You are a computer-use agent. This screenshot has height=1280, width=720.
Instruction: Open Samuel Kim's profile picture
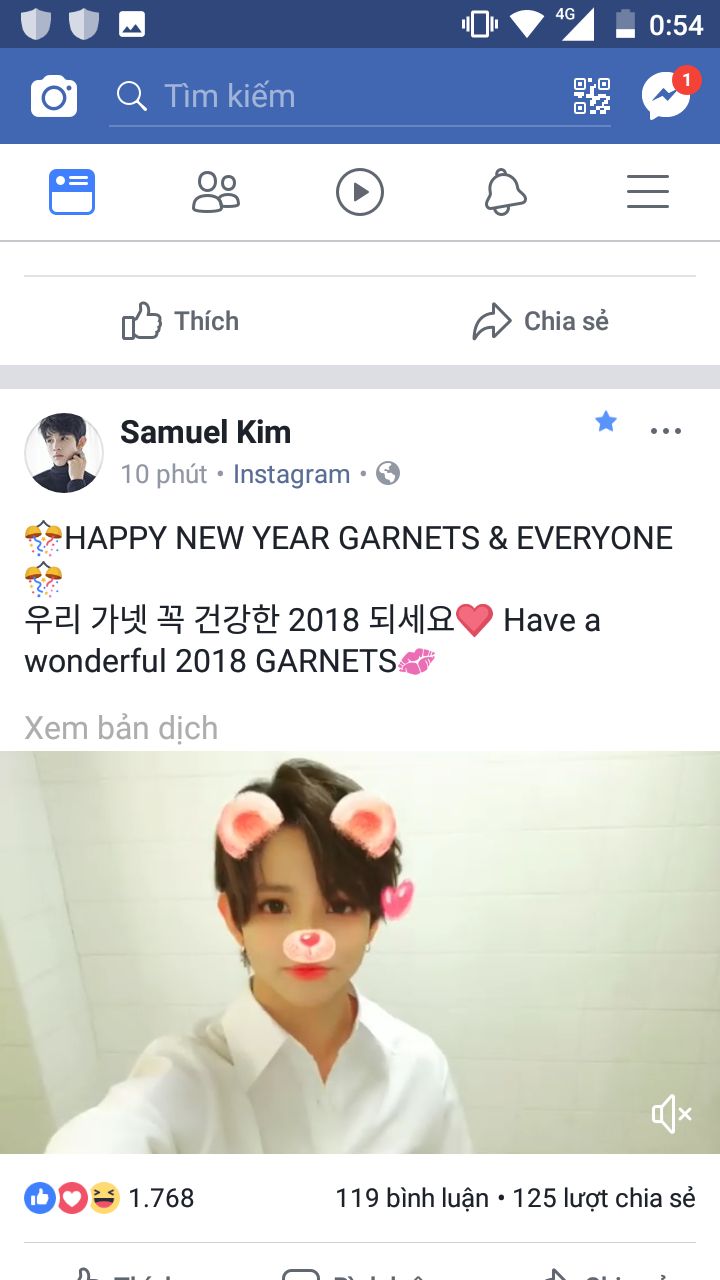[64, 453]
